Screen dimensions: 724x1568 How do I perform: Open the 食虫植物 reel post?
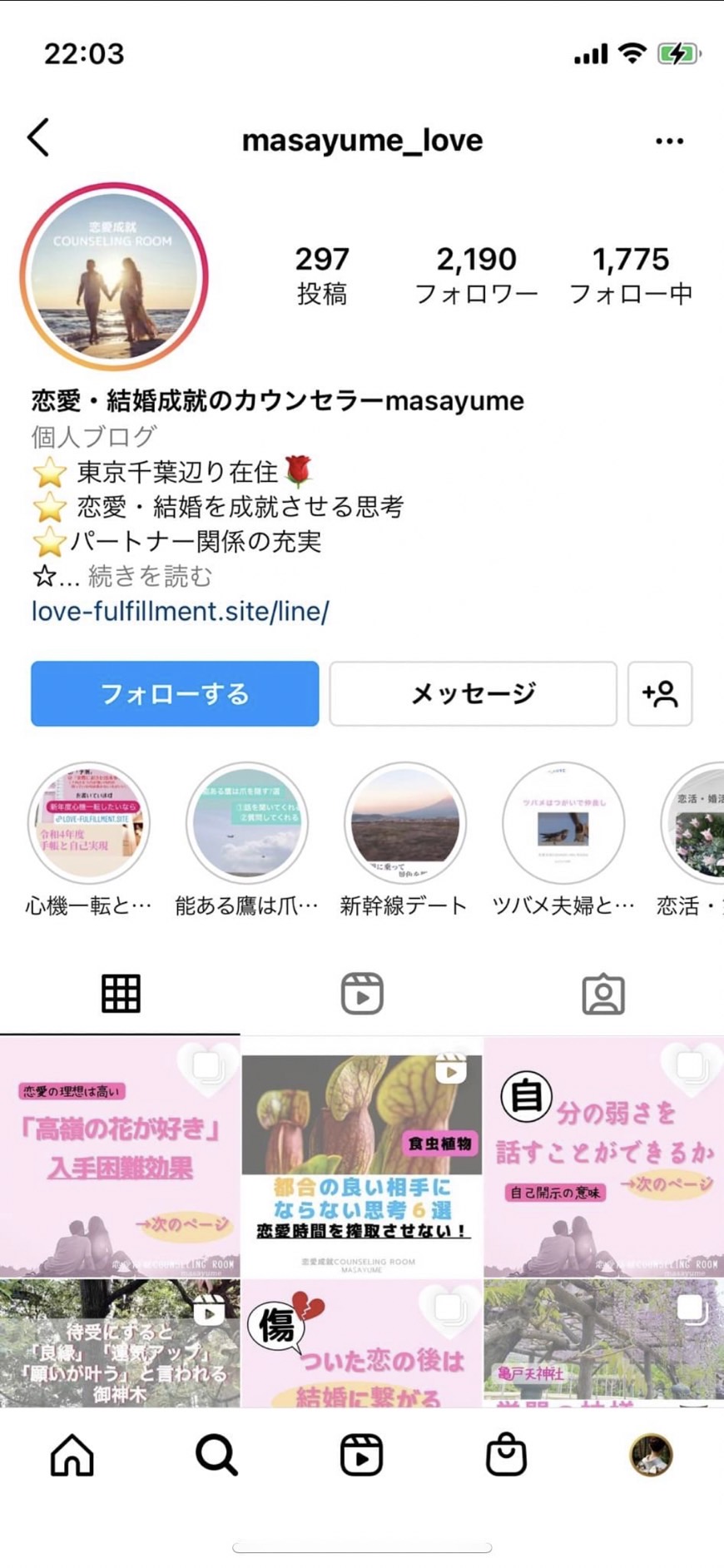361,1157
